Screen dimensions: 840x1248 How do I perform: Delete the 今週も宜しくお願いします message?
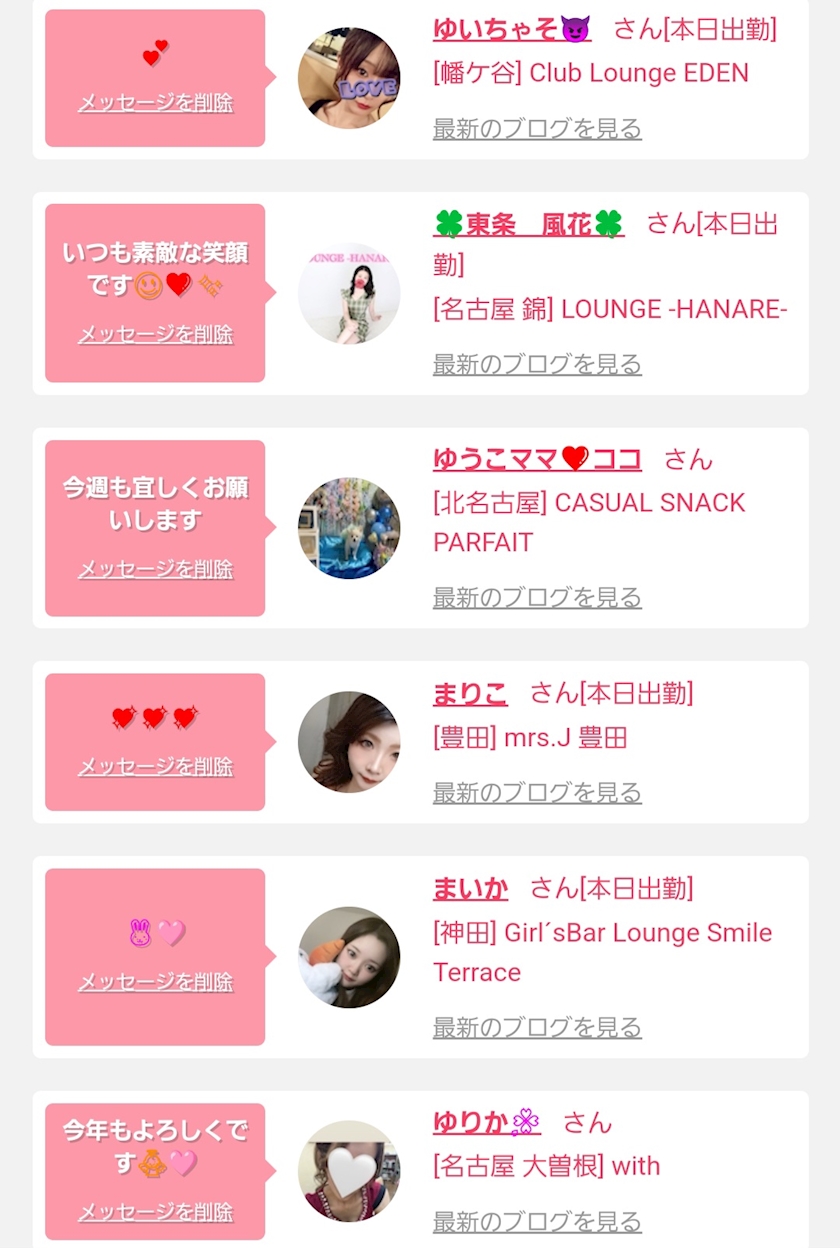click(155, 570)
